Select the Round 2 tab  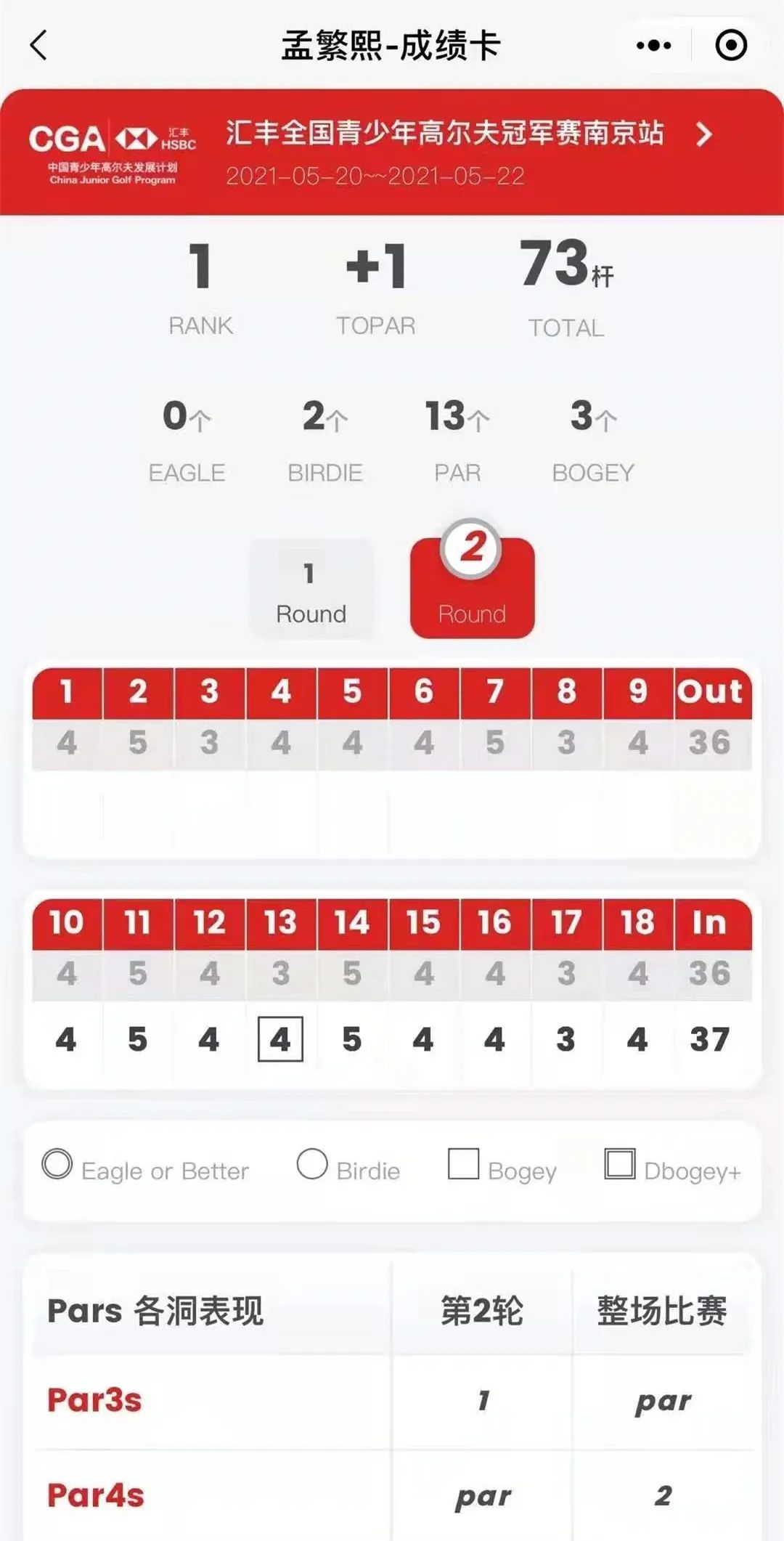[x=472, y=591]
